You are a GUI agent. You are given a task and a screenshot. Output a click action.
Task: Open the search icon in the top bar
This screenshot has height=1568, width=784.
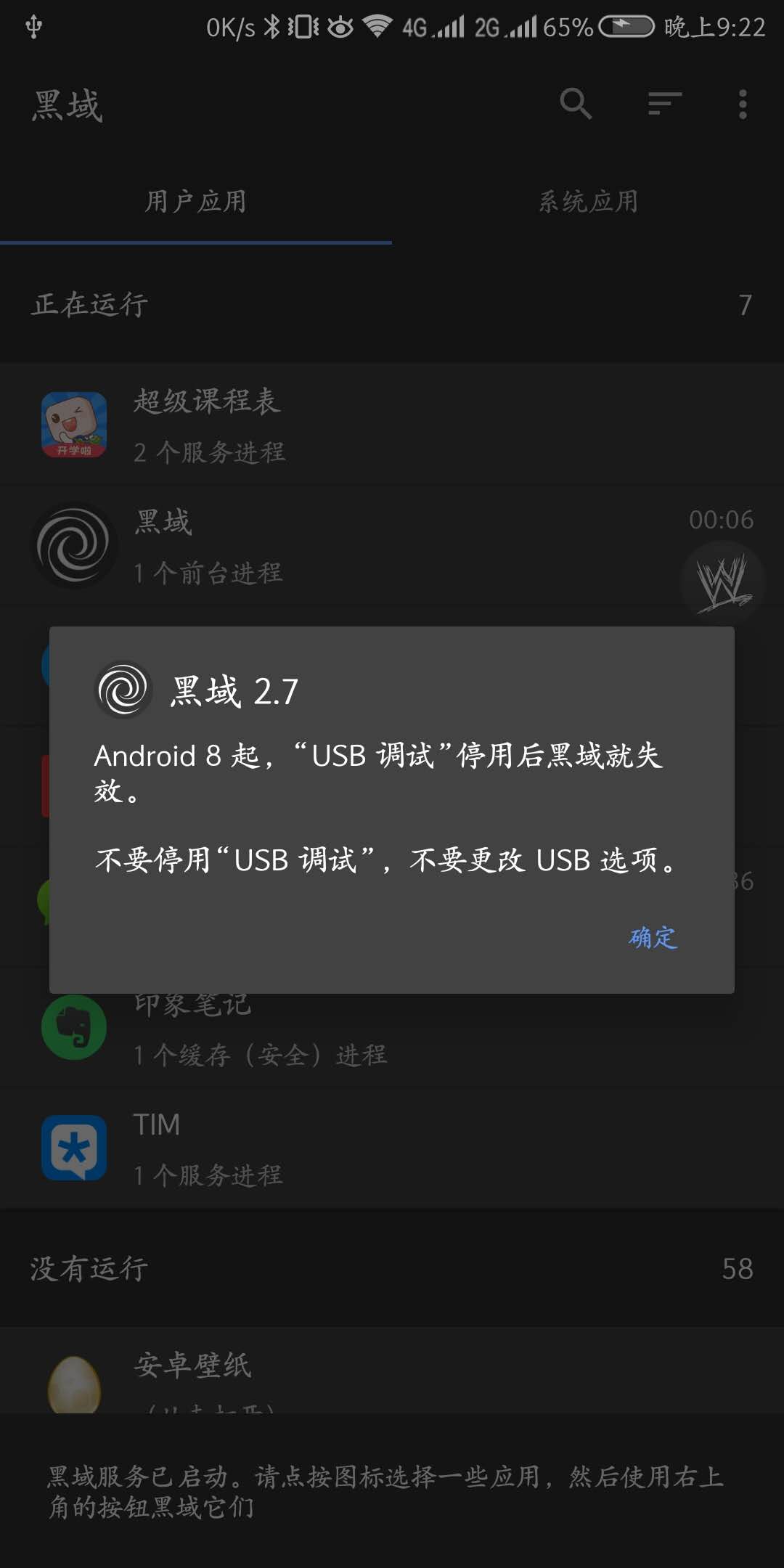[576, 104]
